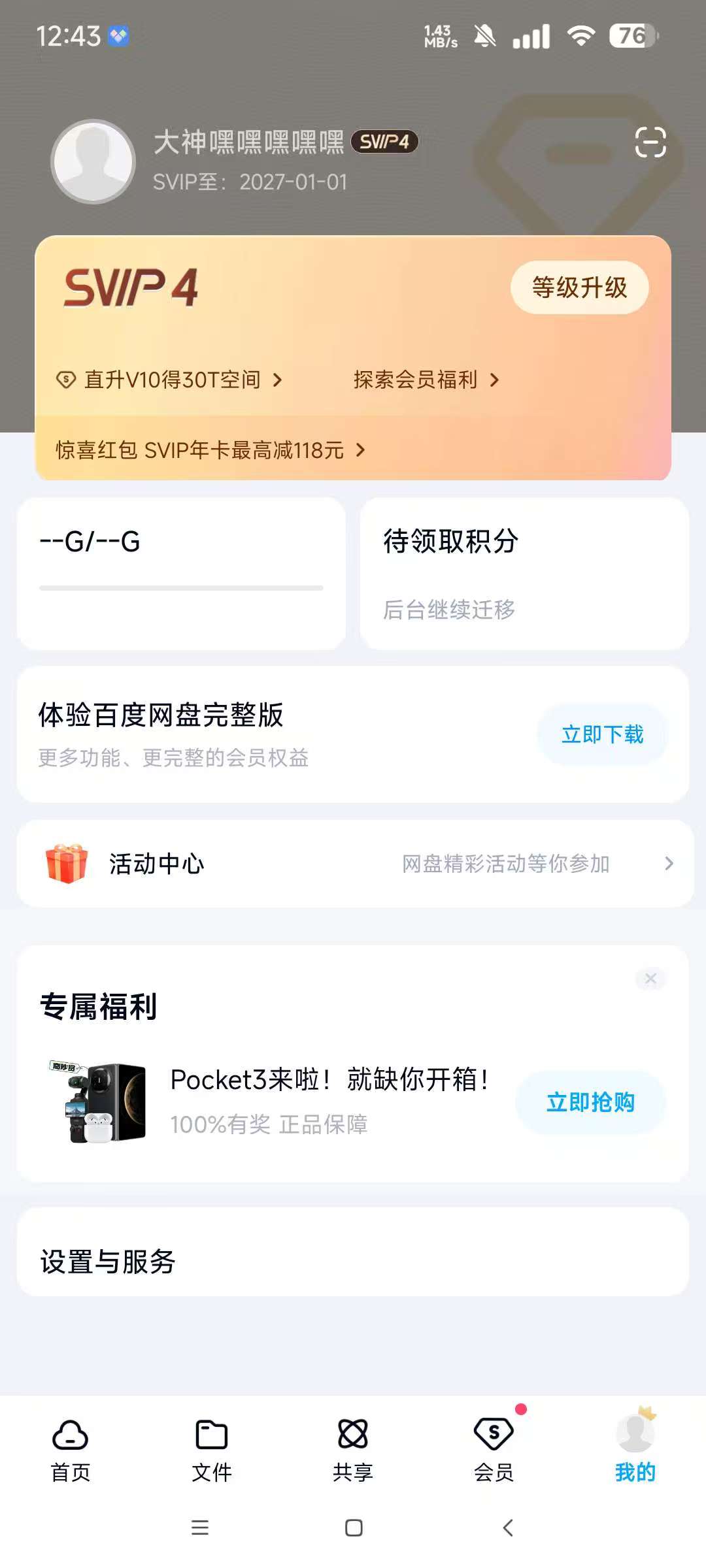Expand the 活动中心 row chevron
This screenshot has height=1568, width=706.
(x=669, y=863)
